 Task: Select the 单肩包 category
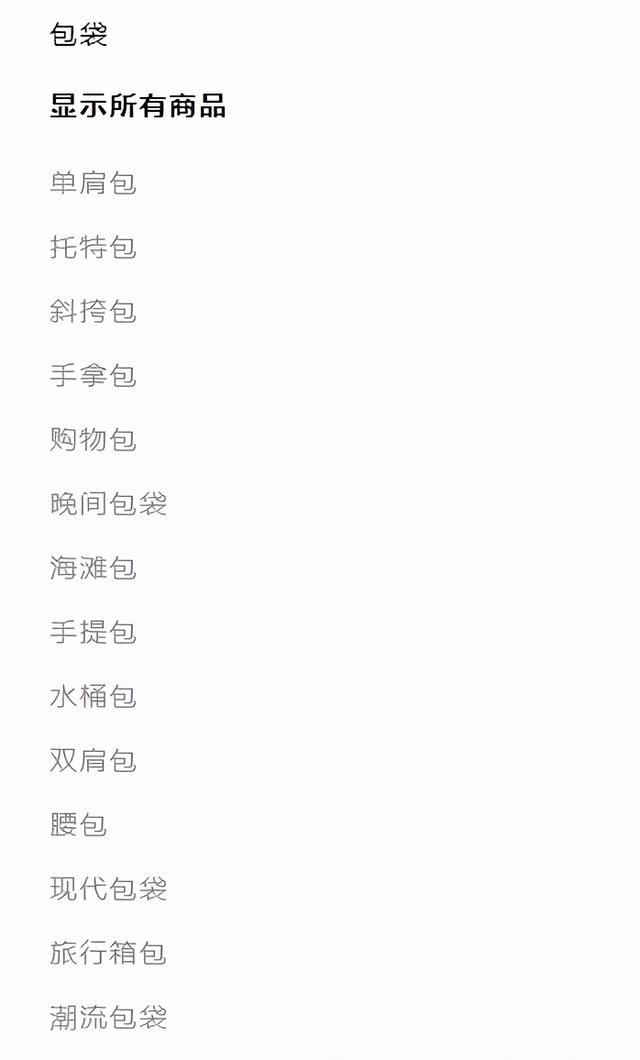pos(93,183)
